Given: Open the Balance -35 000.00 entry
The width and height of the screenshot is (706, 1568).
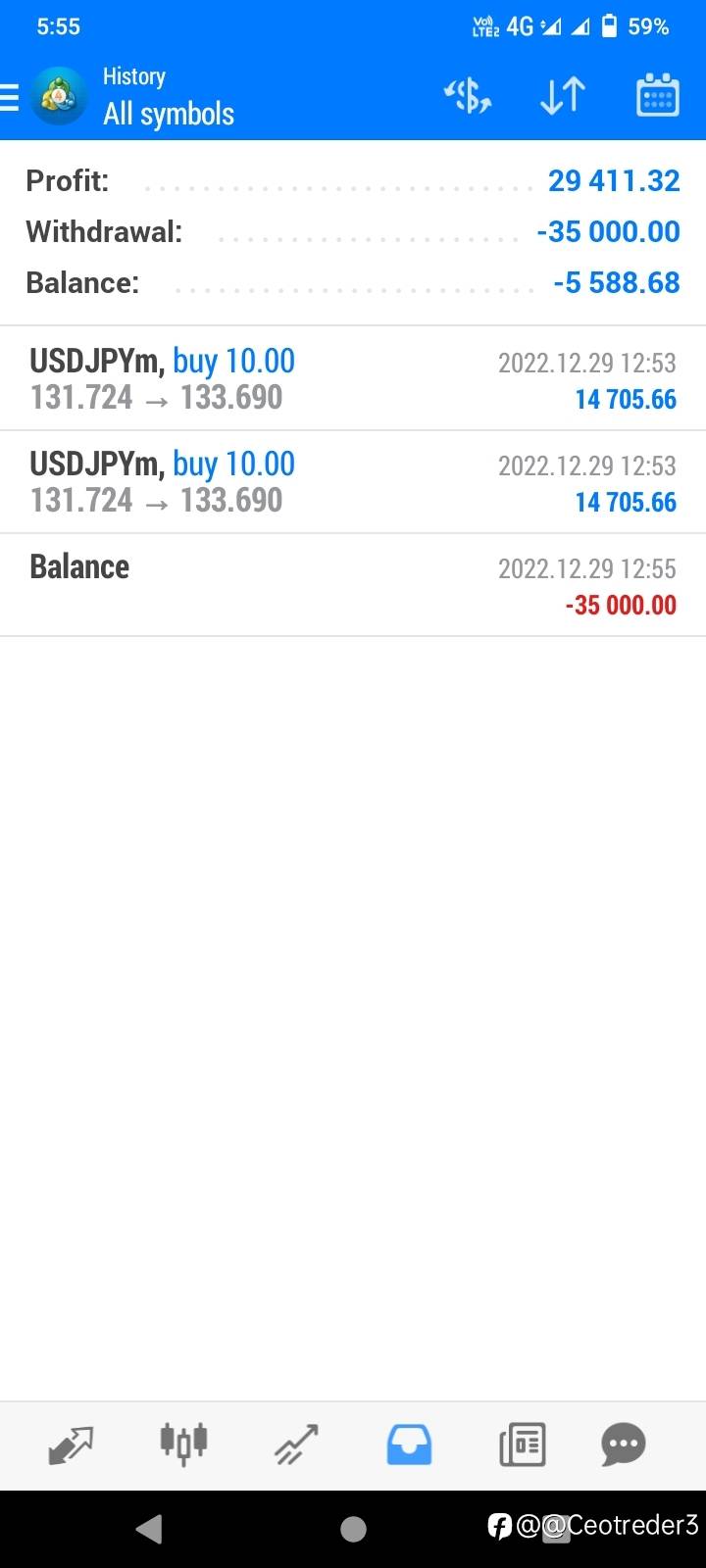Looking at the screenshot, I should tap(353, 585).
